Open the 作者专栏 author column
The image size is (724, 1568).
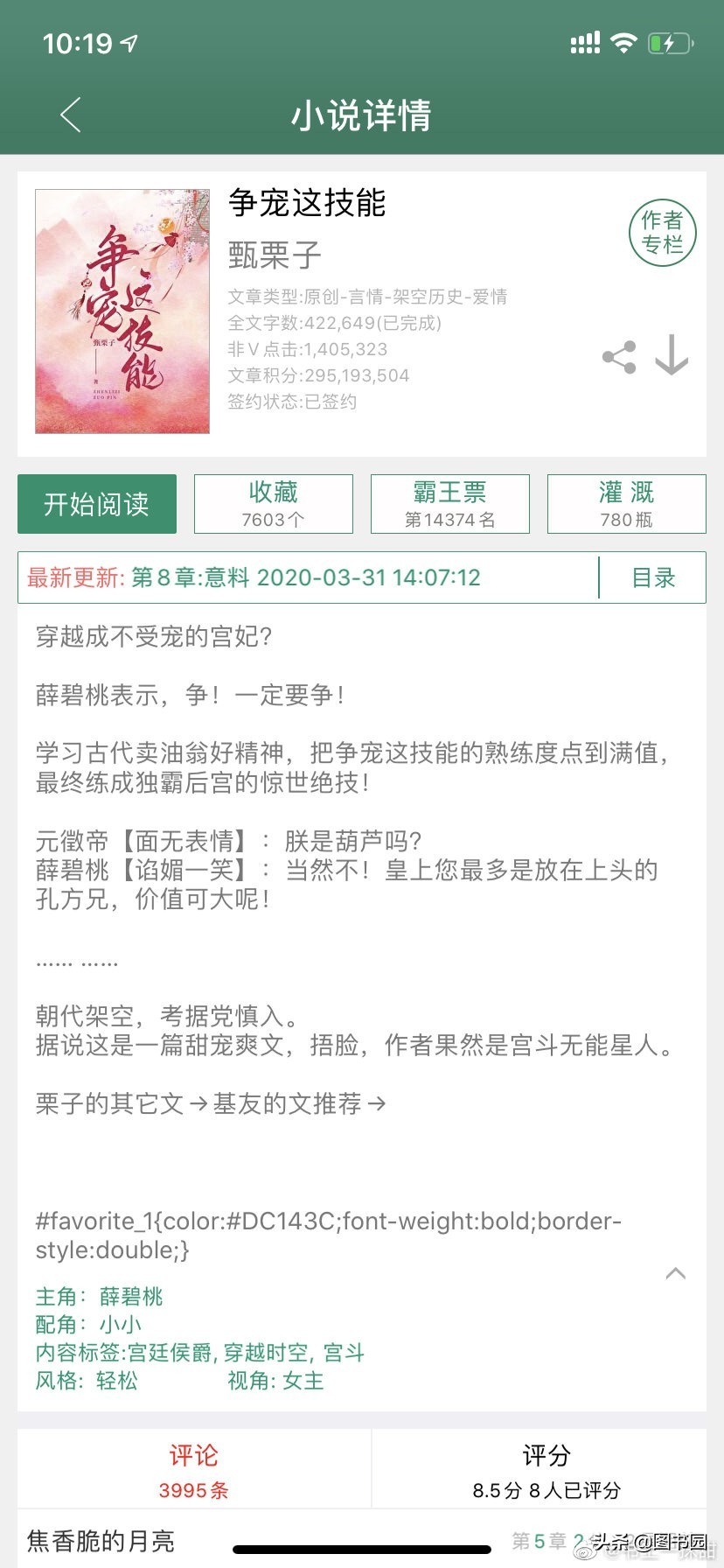pos(662,233)
